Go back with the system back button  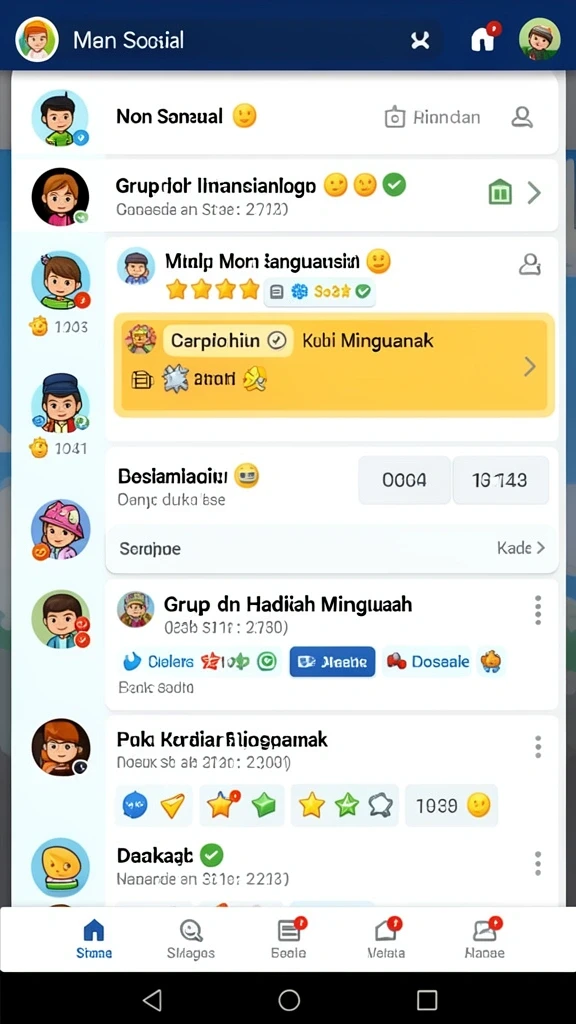[x=152, y=999]
